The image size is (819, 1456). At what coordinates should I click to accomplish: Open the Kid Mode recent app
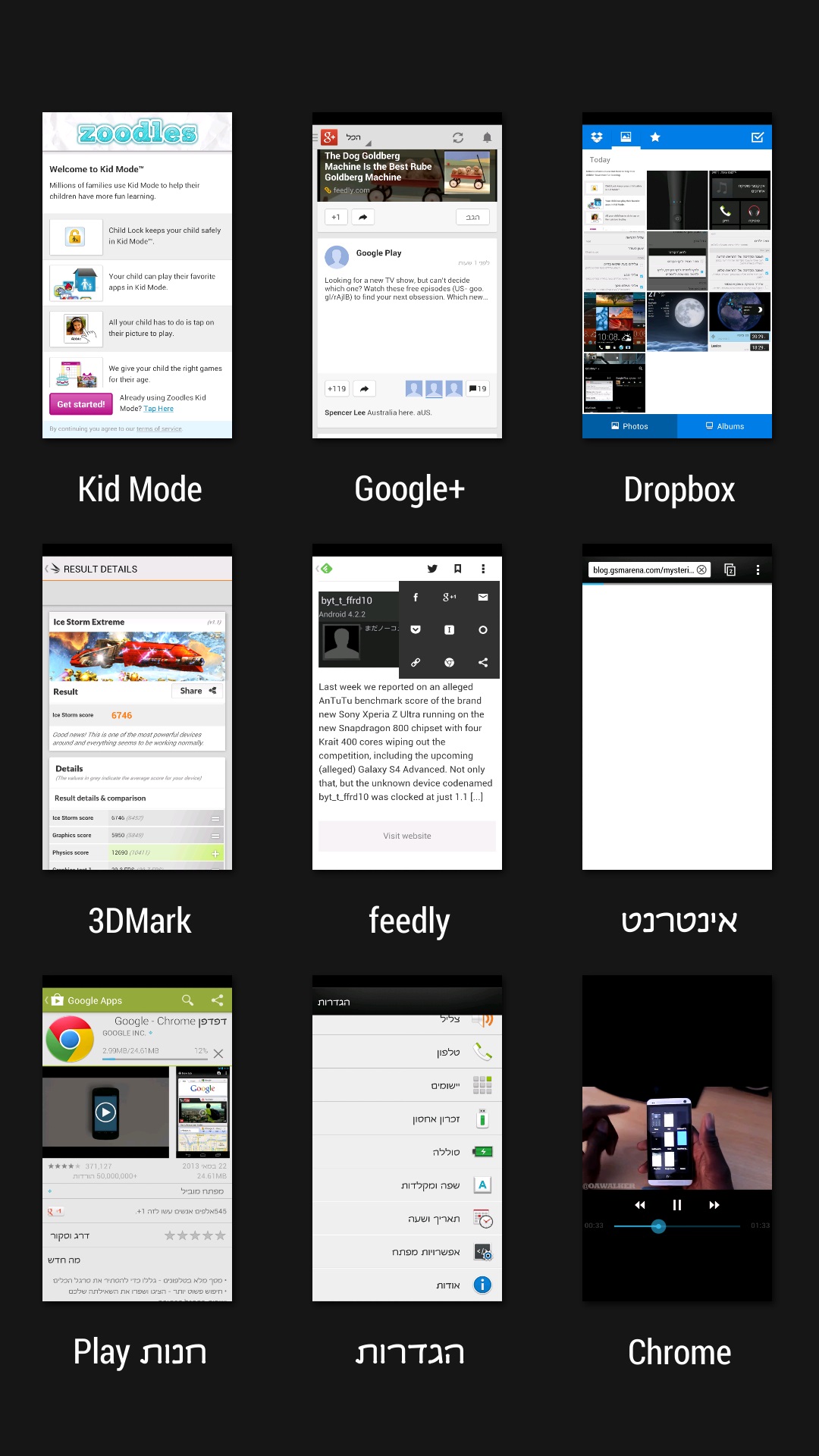[x=137, y=275]
